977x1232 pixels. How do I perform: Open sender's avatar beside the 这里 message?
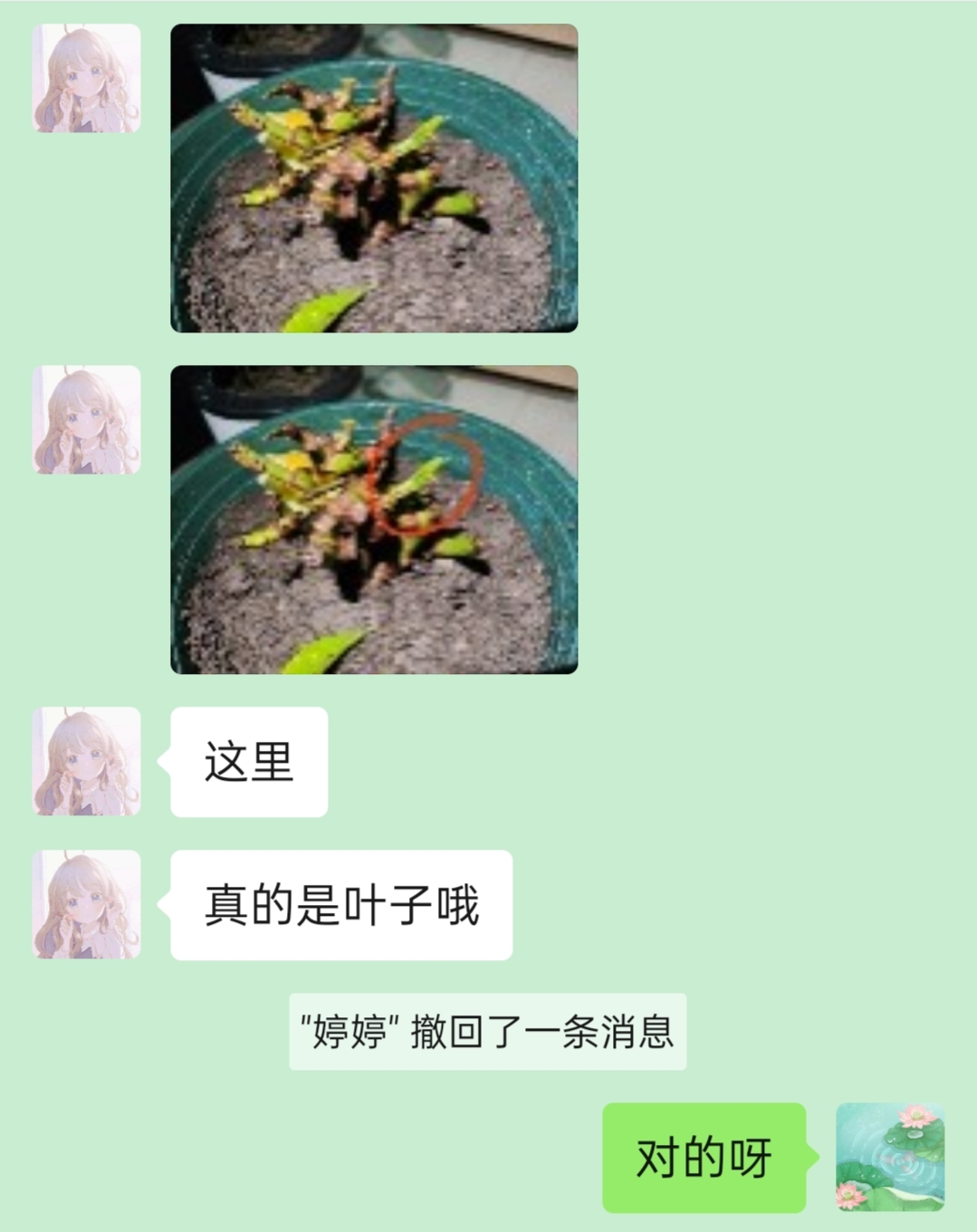click(x=87, y=761)
